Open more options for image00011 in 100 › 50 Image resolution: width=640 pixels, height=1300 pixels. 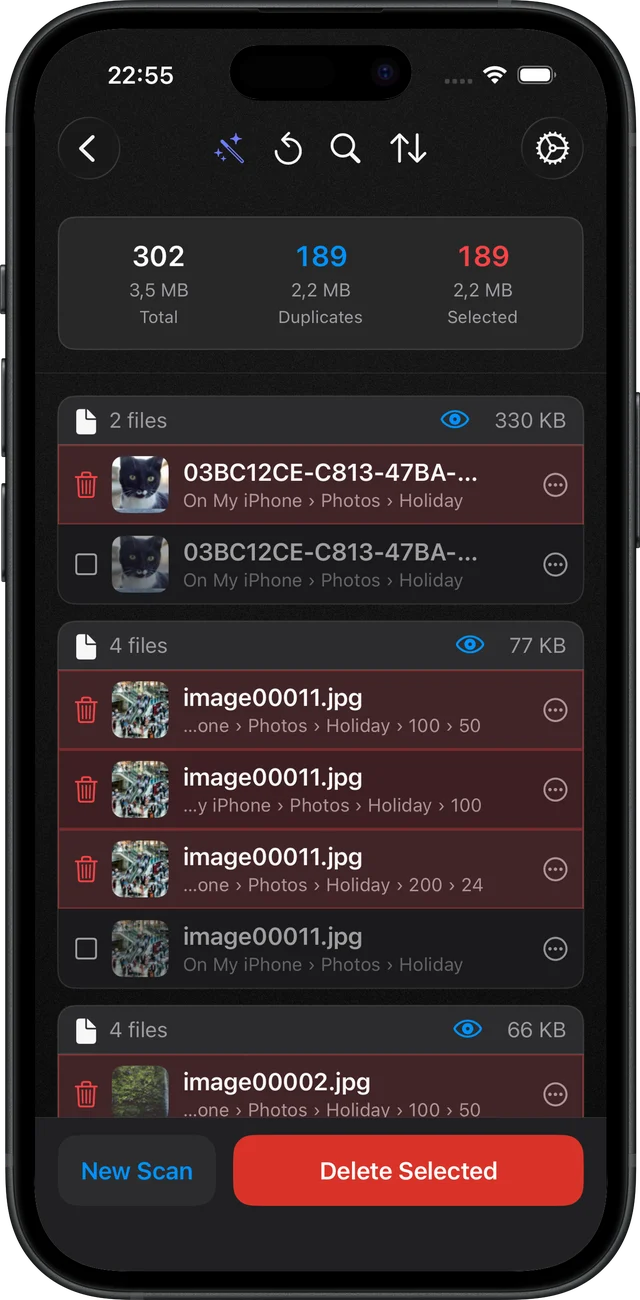tap(555, 710)
